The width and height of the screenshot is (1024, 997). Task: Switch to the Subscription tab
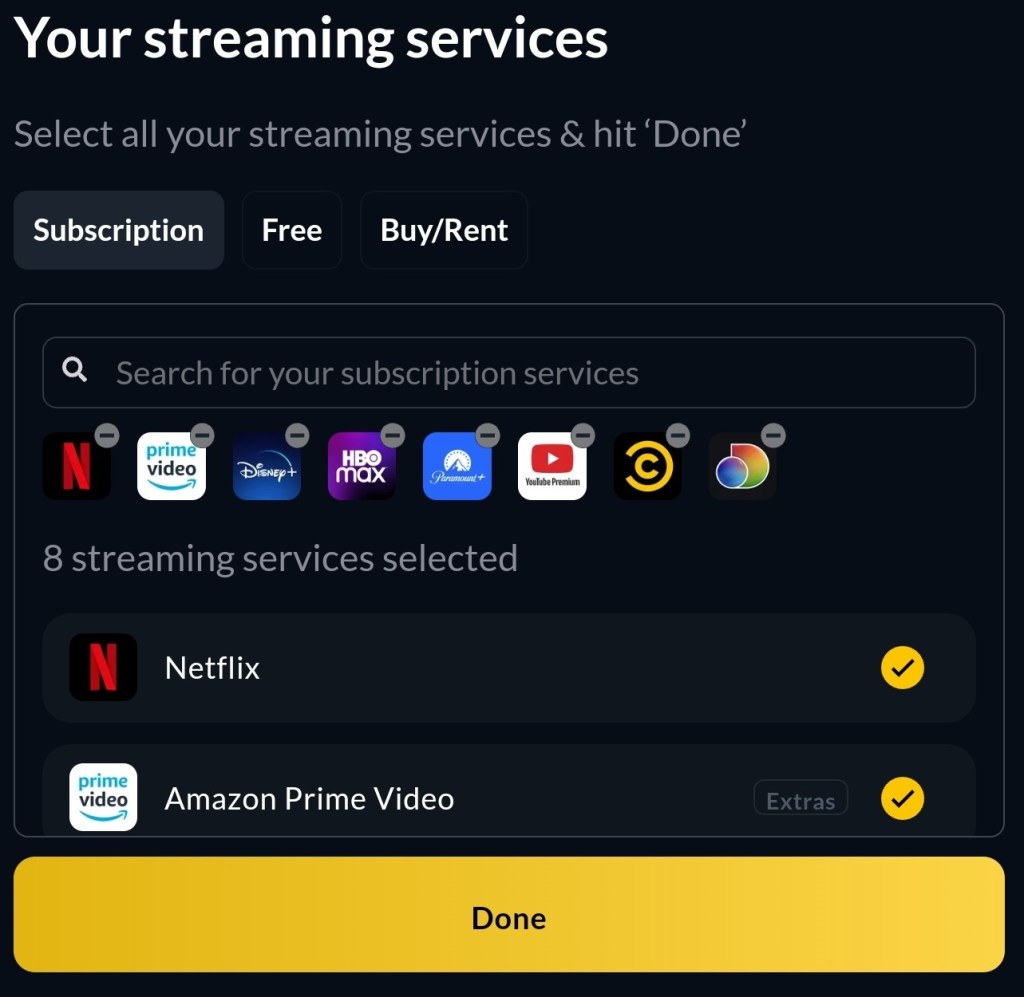118,230
